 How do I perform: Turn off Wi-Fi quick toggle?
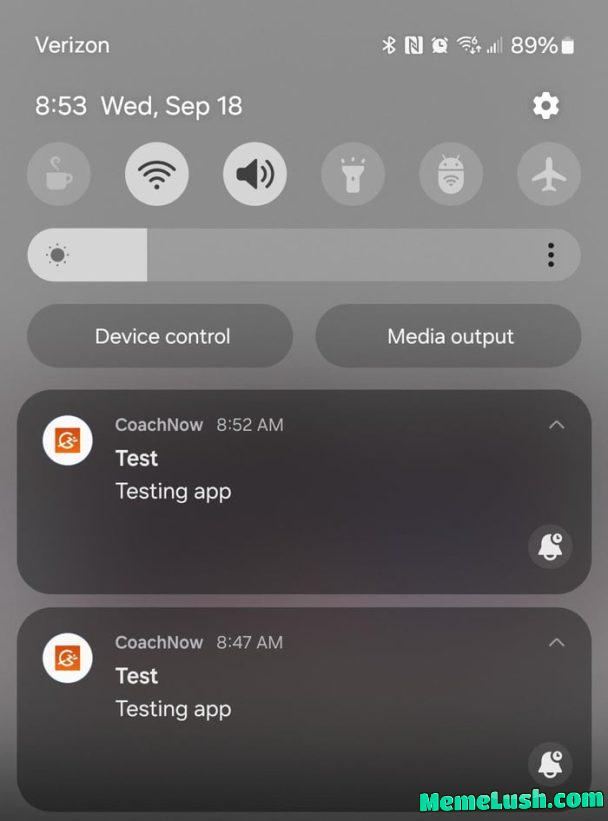(x=157, y=175)
